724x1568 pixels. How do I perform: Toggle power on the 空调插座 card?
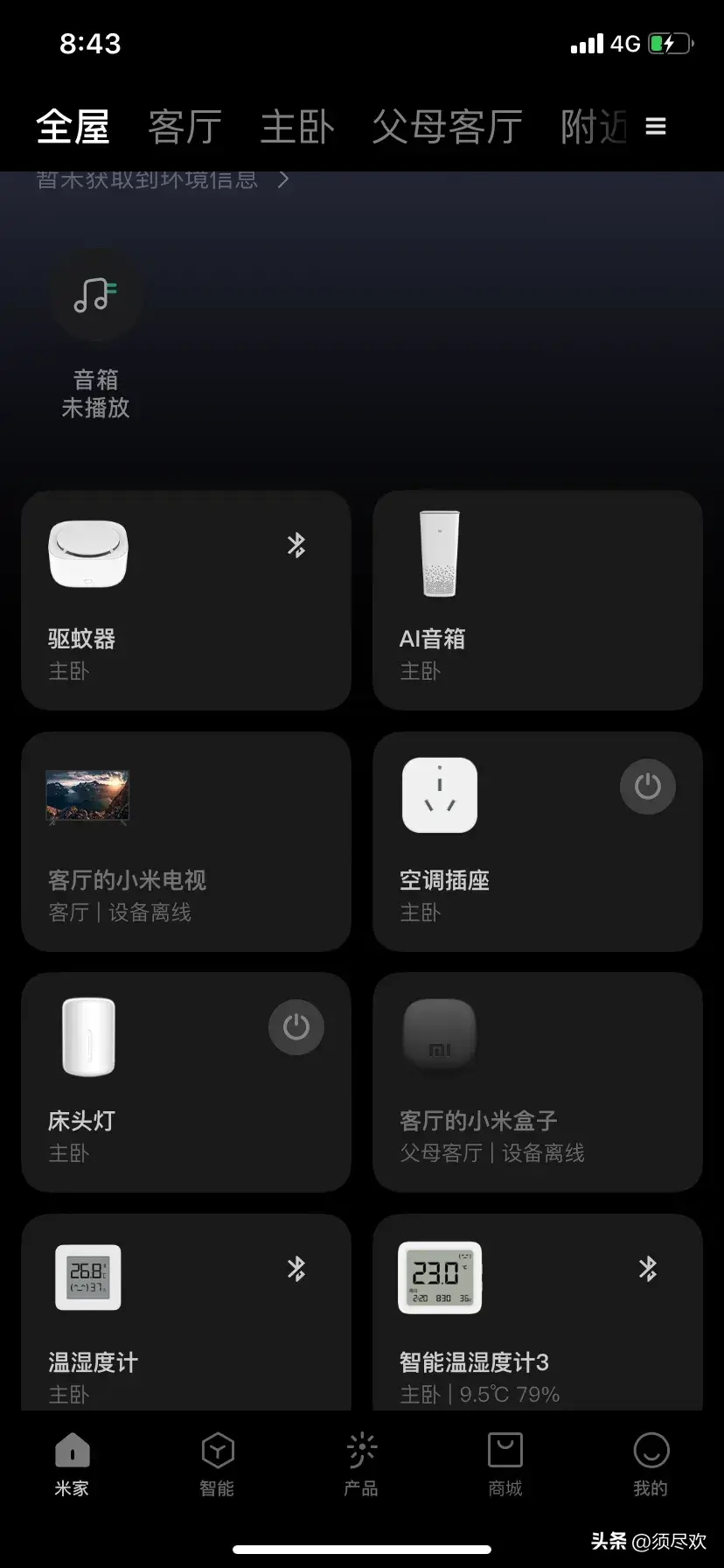[x=647, y=787]
